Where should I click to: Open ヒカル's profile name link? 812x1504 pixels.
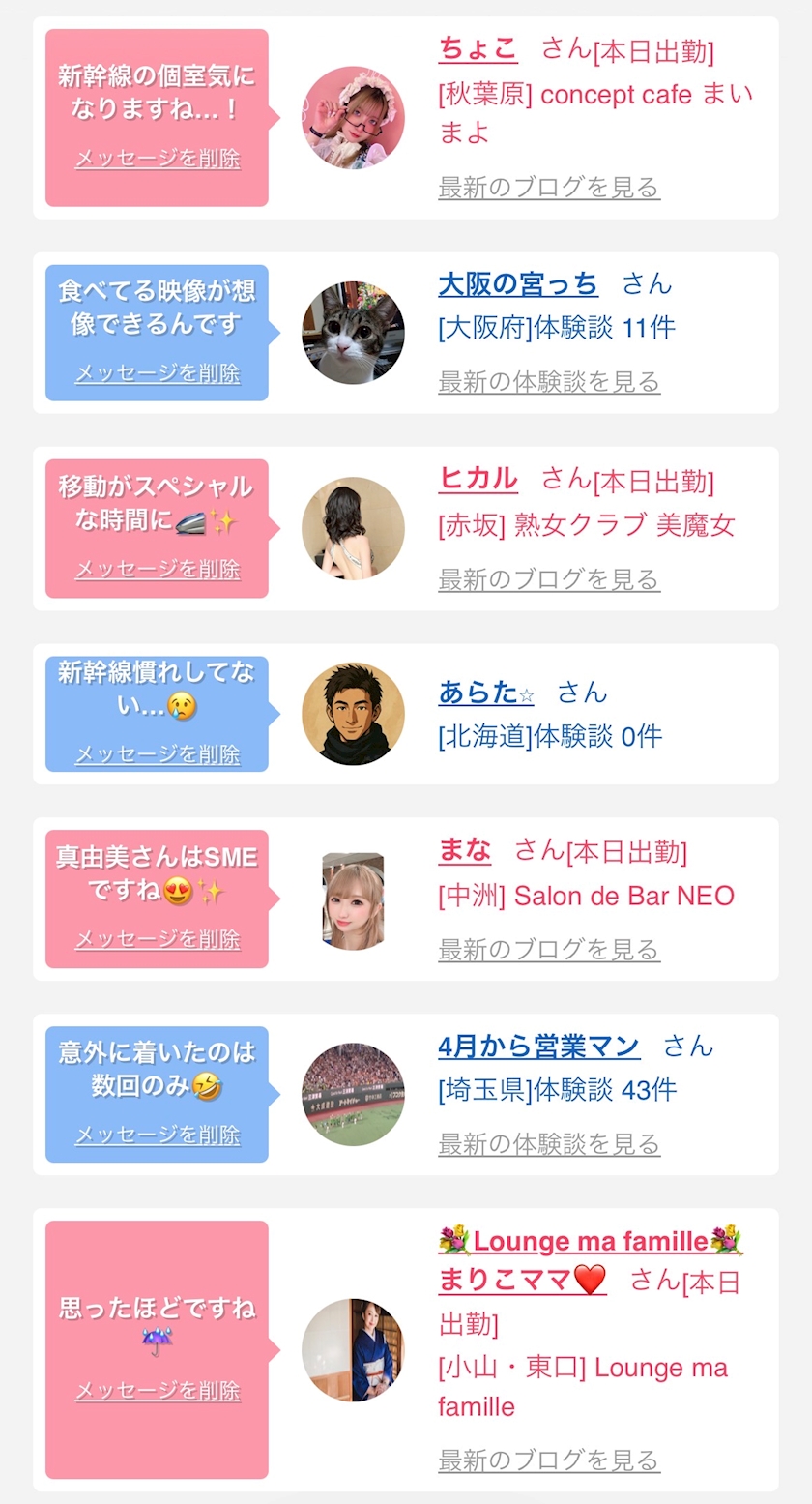[478, 479]
